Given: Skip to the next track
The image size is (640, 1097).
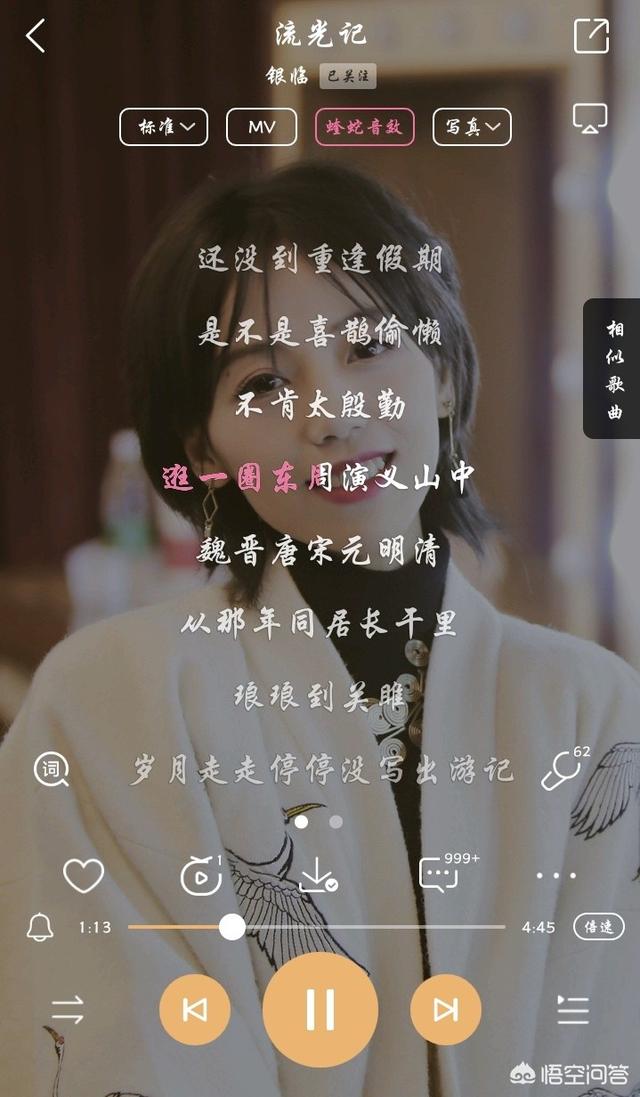Looking at the screenshot, I should point(446,1010).
